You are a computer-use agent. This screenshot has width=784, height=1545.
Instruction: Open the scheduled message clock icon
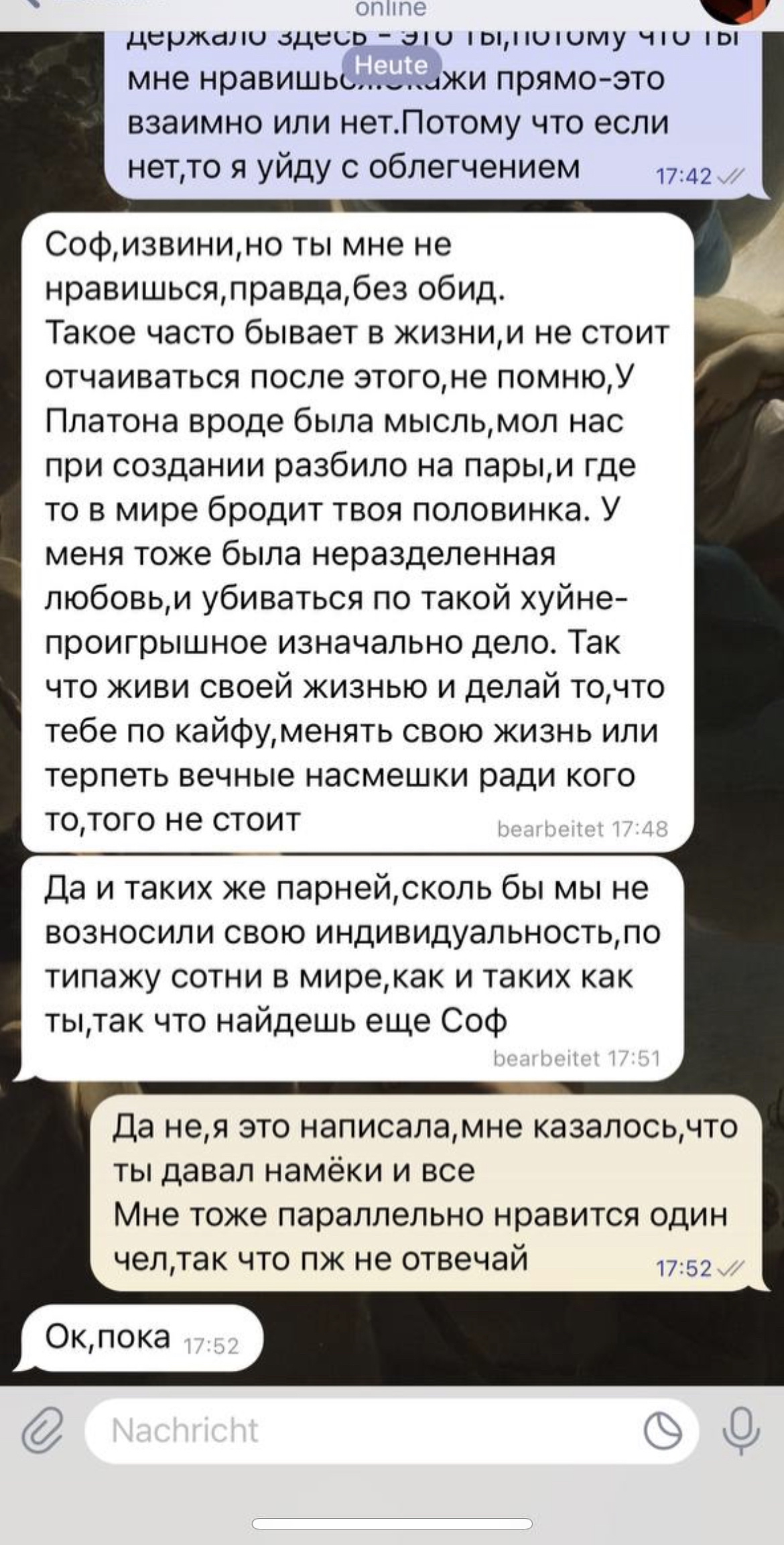662,1430
